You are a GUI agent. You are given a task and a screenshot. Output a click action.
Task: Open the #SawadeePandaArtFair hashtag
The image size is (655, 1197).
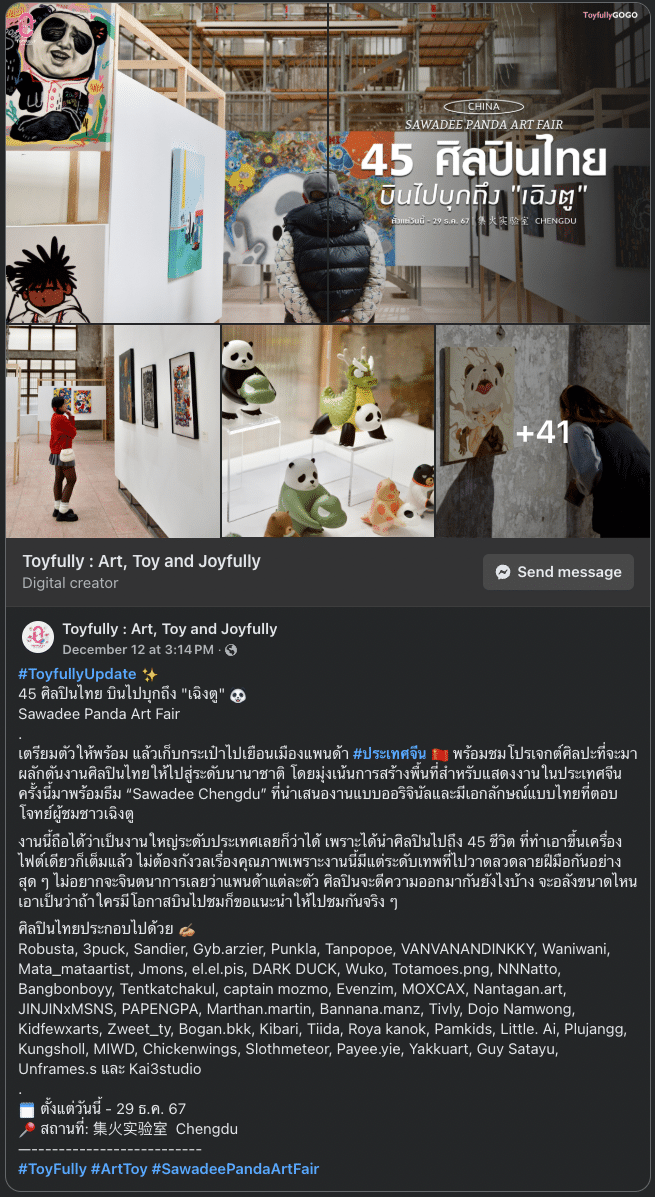(x=235, y=1168)
